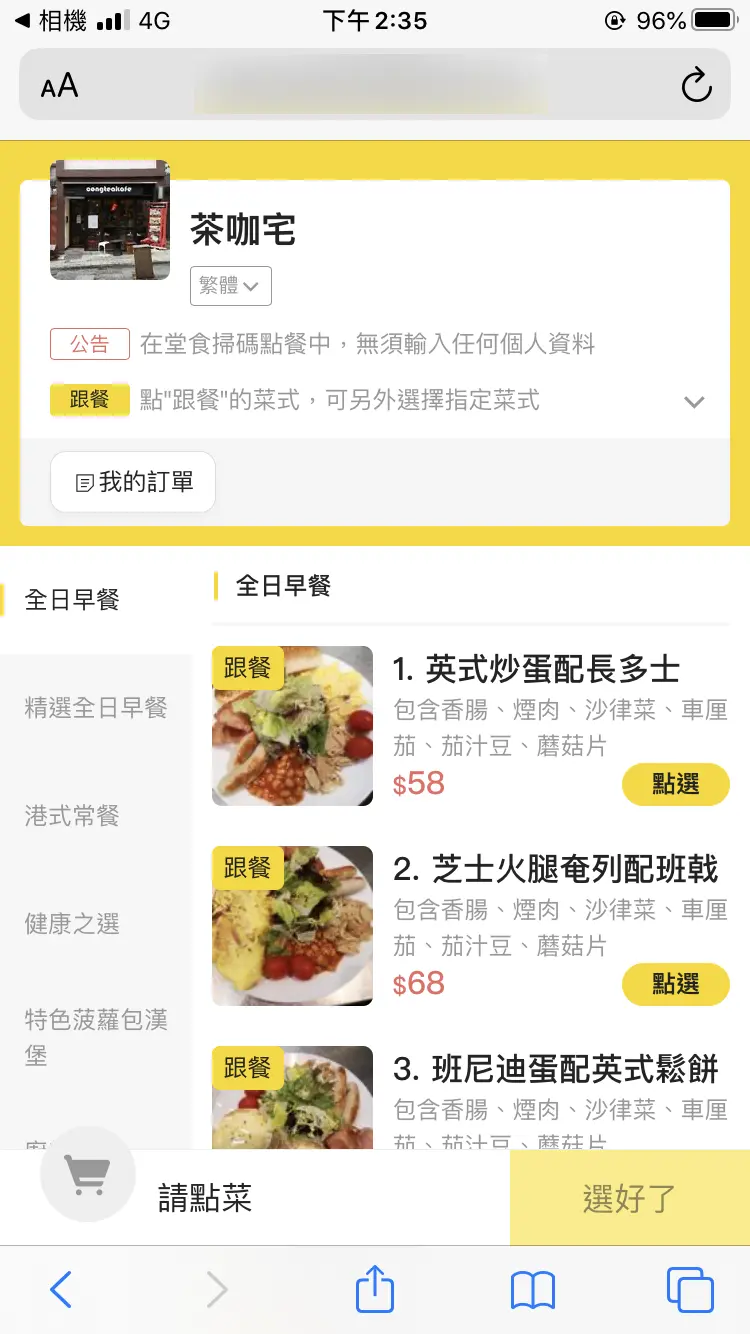
Task: Open the shopping cart icon
Action: pyautogui.click(x=87, y=1174)
